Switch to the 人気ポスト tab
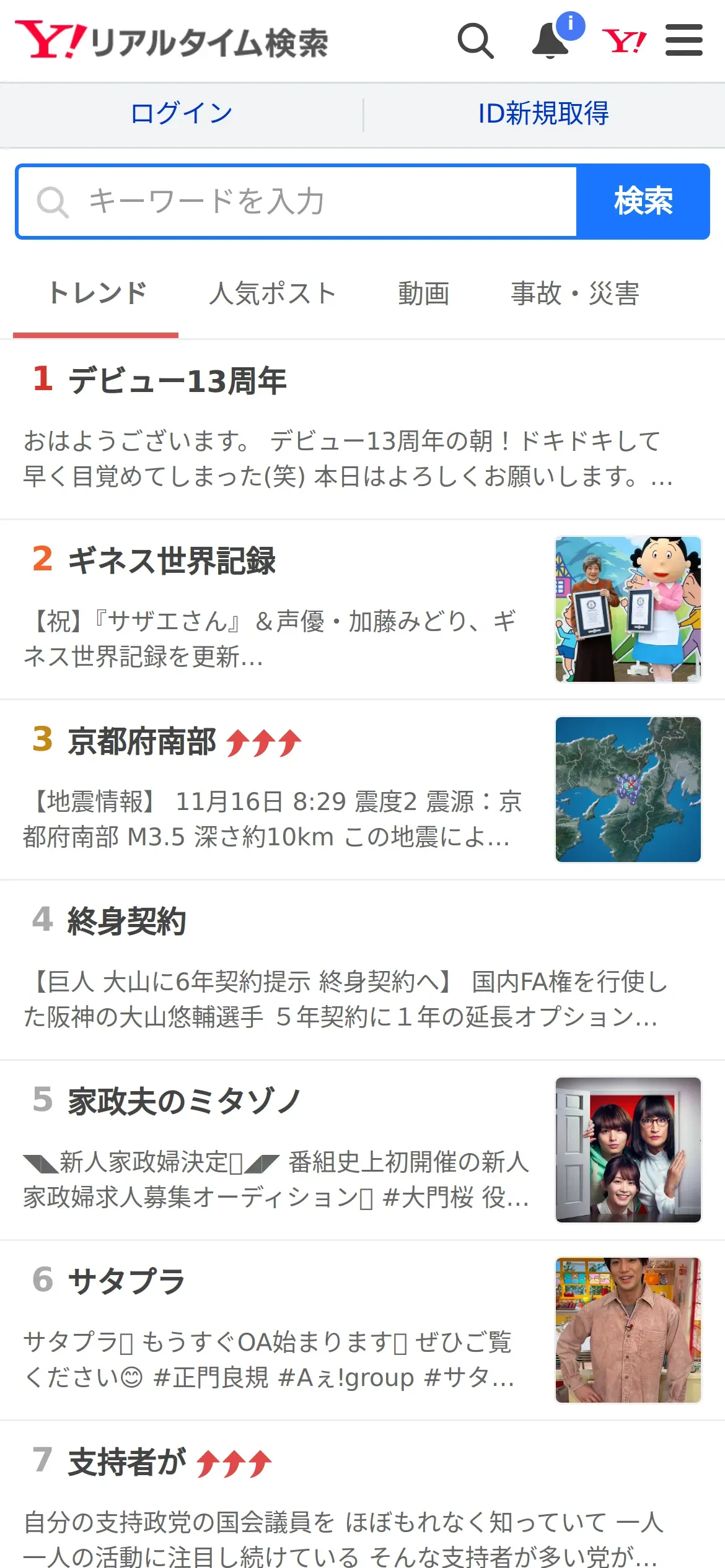 pos(272,293)
